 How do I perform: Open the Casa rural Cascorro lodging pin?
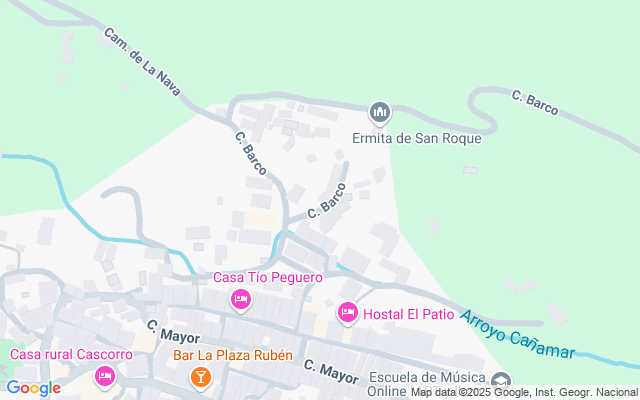104,377
